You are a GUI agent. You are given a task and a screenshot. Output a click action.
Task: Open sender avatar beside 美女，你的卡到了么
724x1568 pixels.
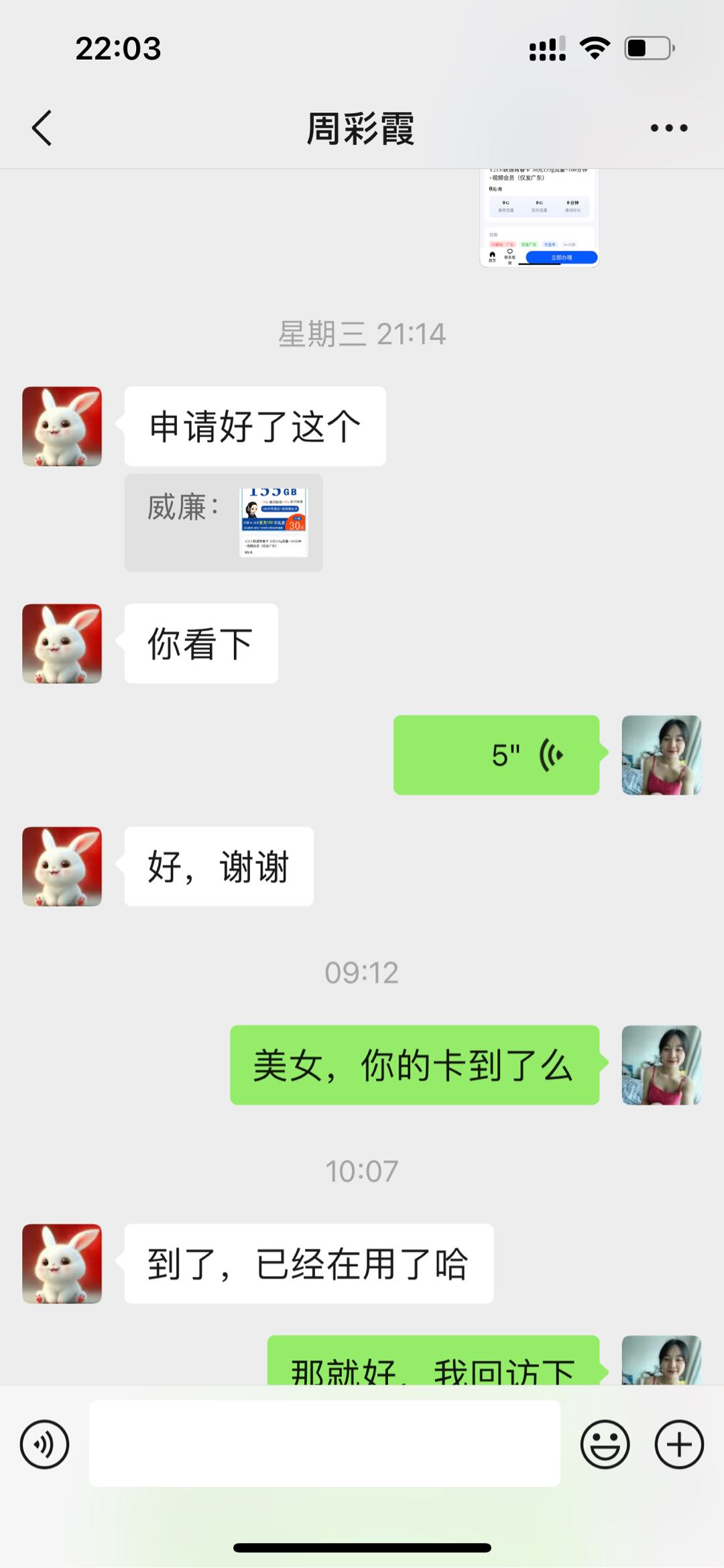661,1065
